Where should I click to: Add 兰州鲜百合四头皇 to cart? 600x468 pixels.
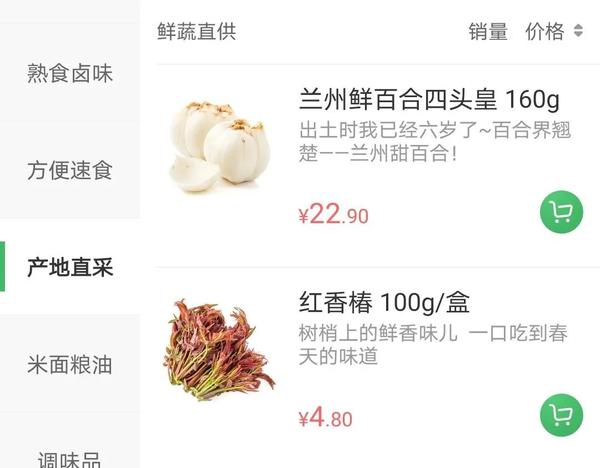[x=561, y=212]
